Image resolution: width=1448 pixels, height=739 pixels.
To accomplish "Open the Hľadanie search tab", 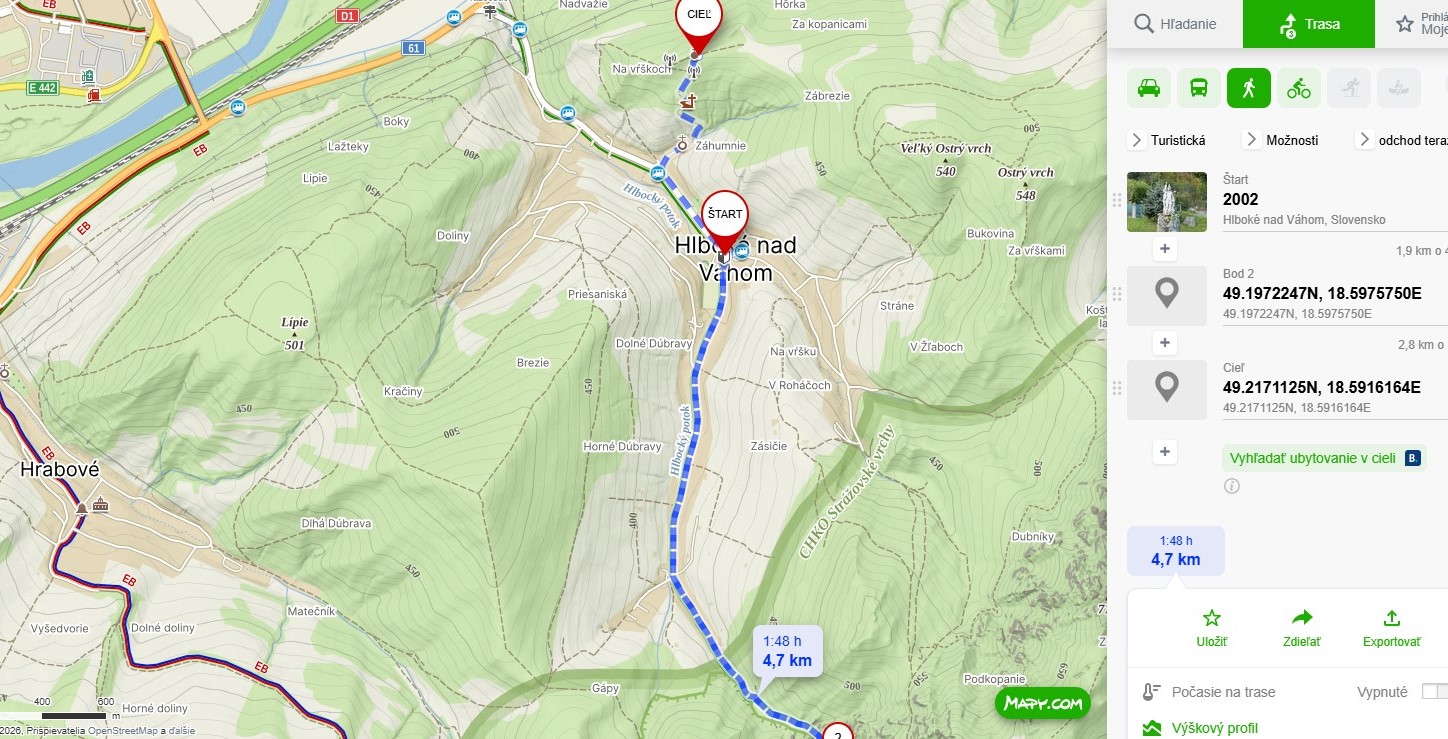I will point(1174,24).
